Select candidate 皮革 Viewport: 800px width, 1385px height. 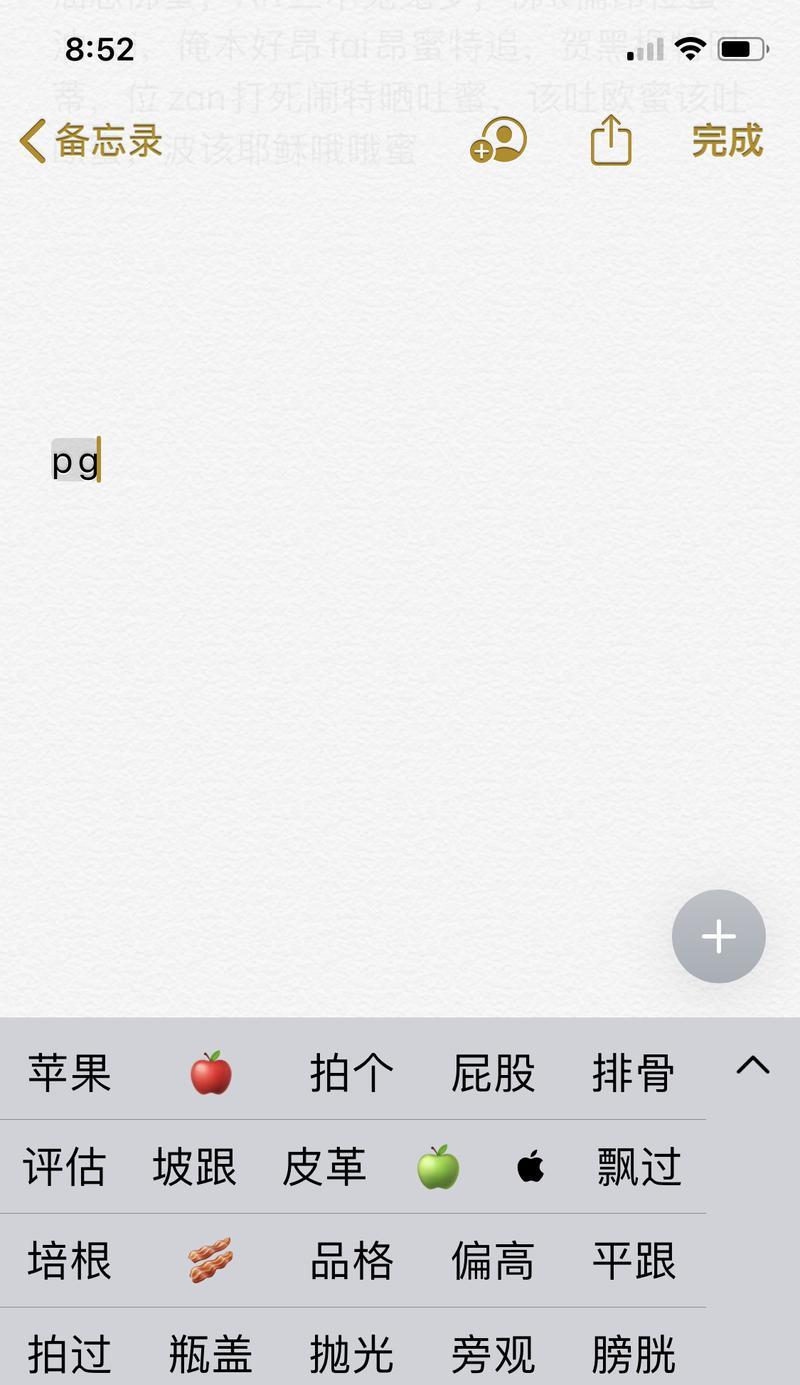pos(324,1167)
